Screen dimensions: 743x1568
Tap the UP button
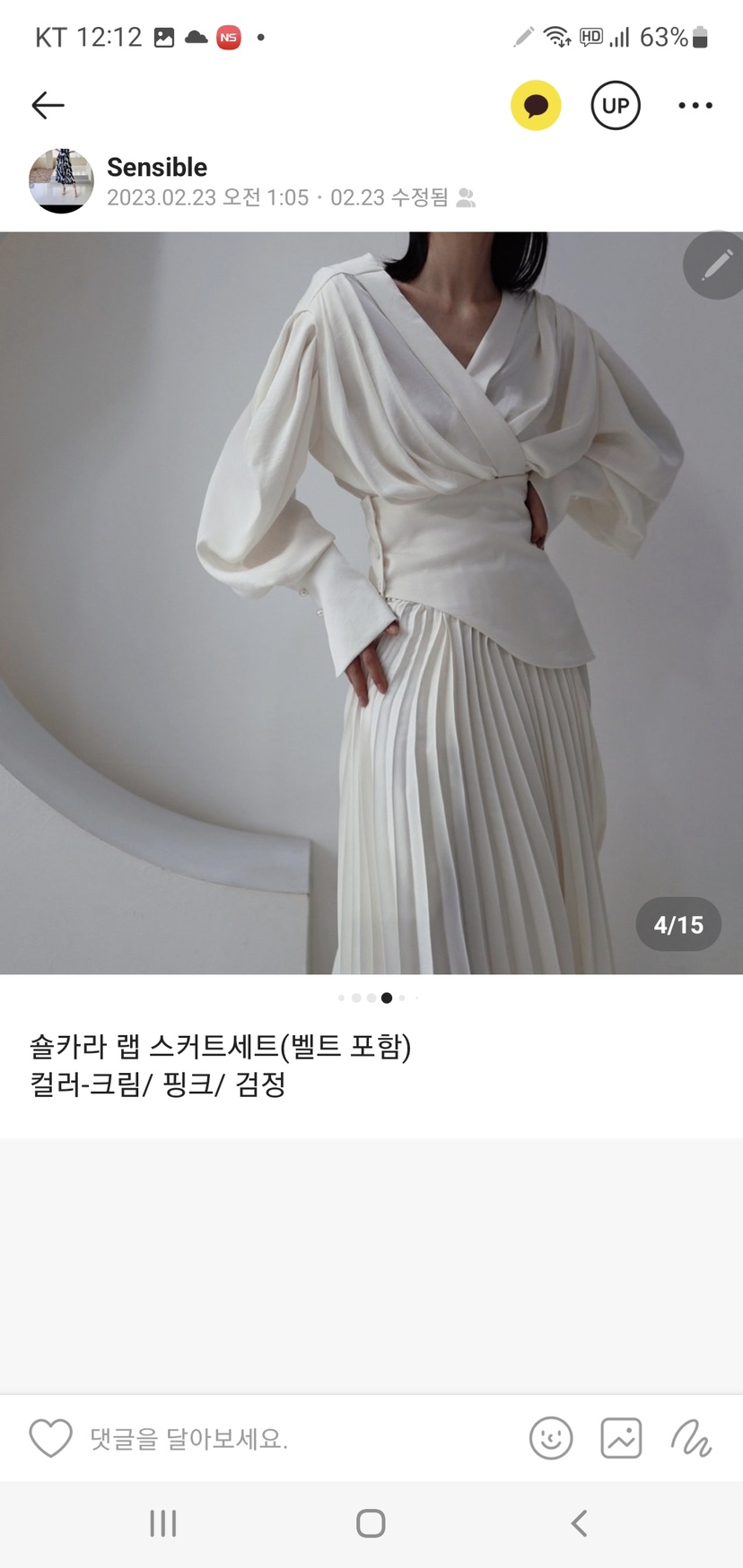(616, 106)
